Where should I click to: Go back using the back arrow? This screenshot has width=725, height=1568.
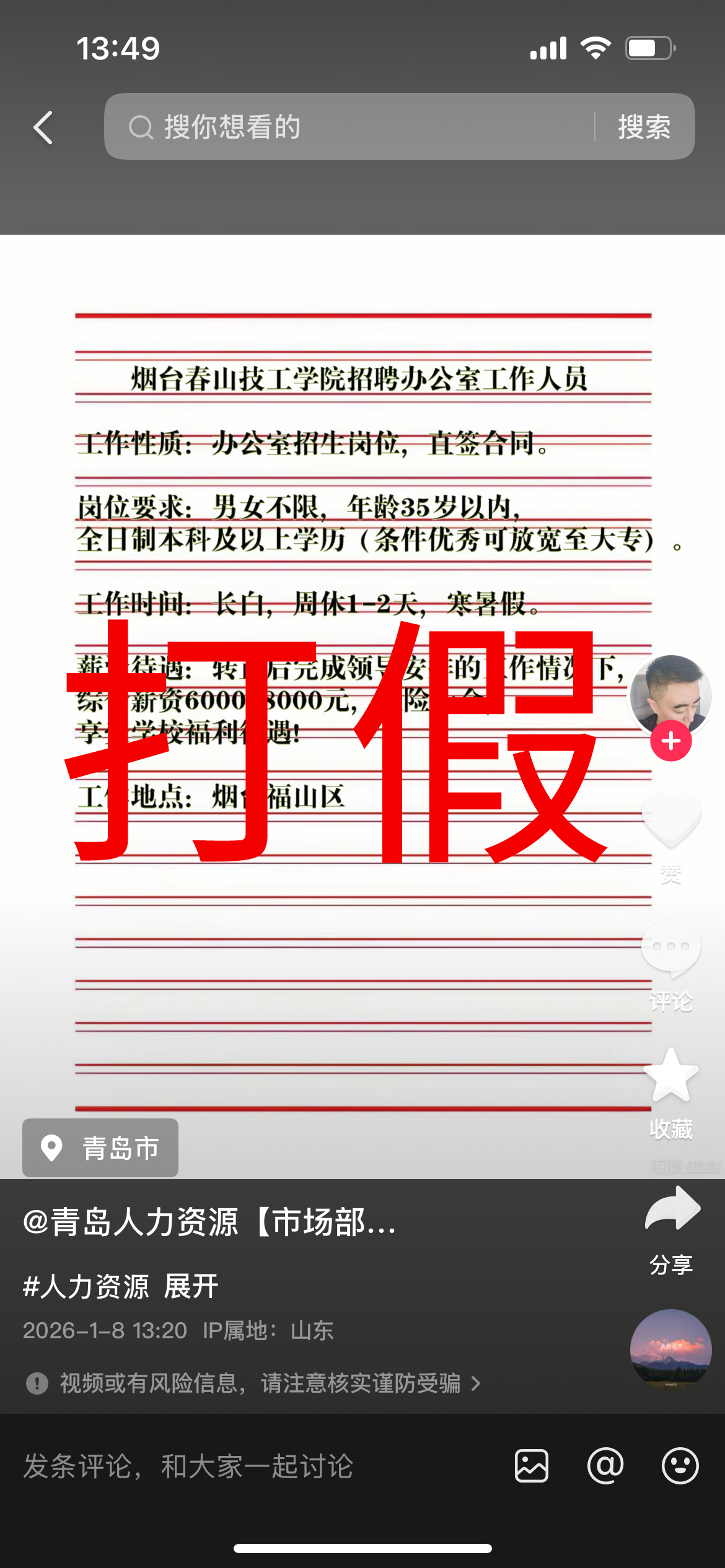(x=43, y=128)
